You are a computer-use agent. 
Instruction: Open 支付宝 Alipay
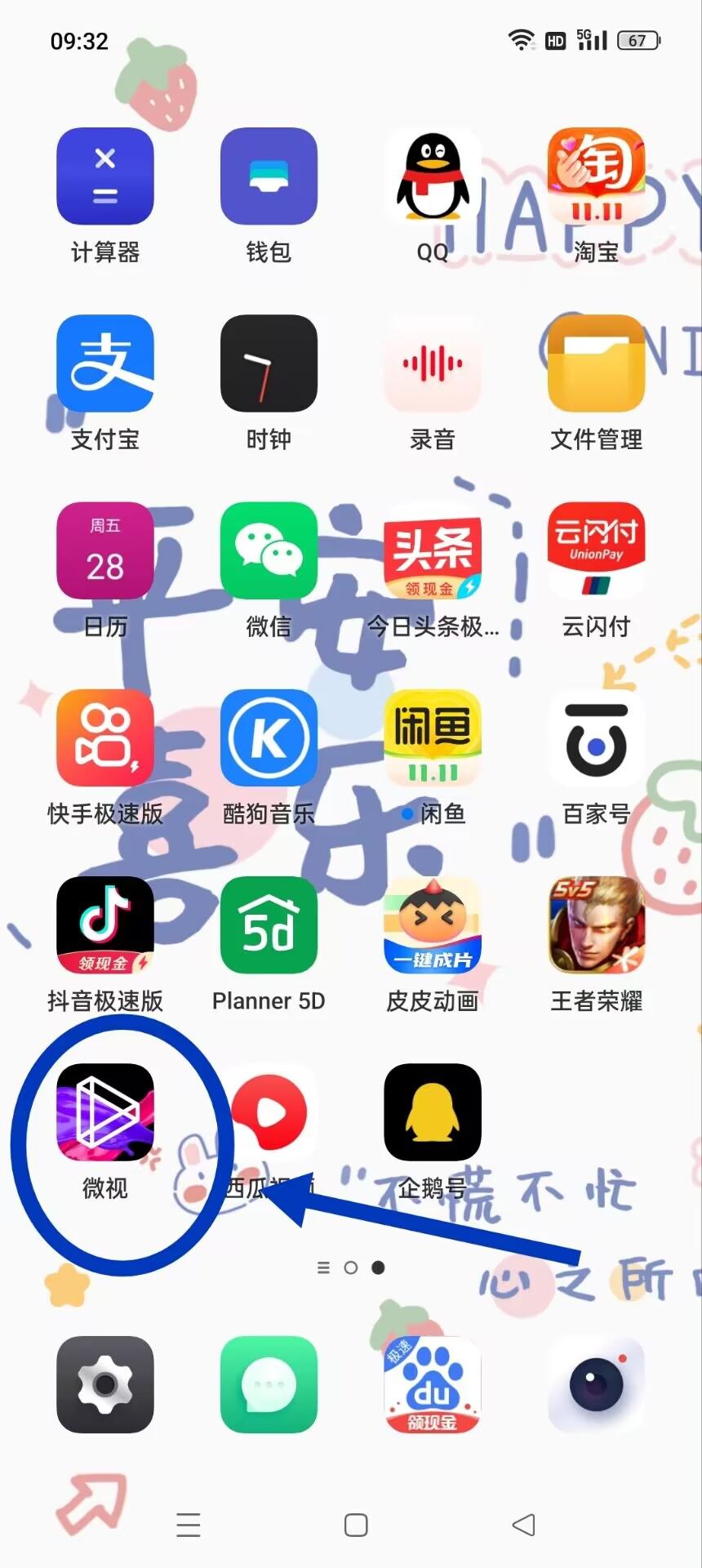[105, 363]
